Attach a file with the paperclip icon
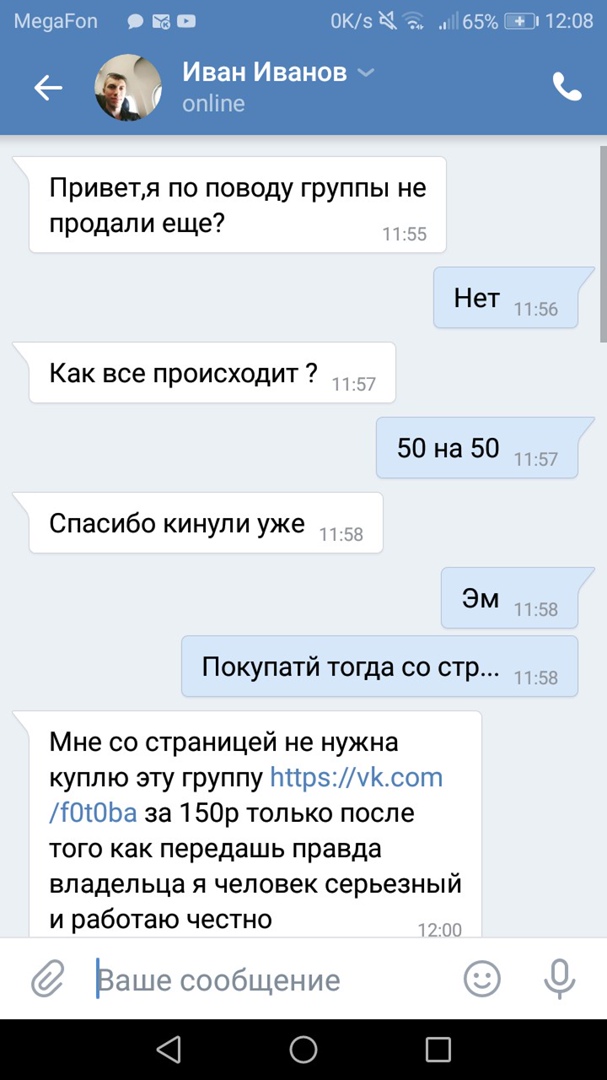Viewport: 607px width, 1080px height. pyautogui.click(x=46, y=979)
